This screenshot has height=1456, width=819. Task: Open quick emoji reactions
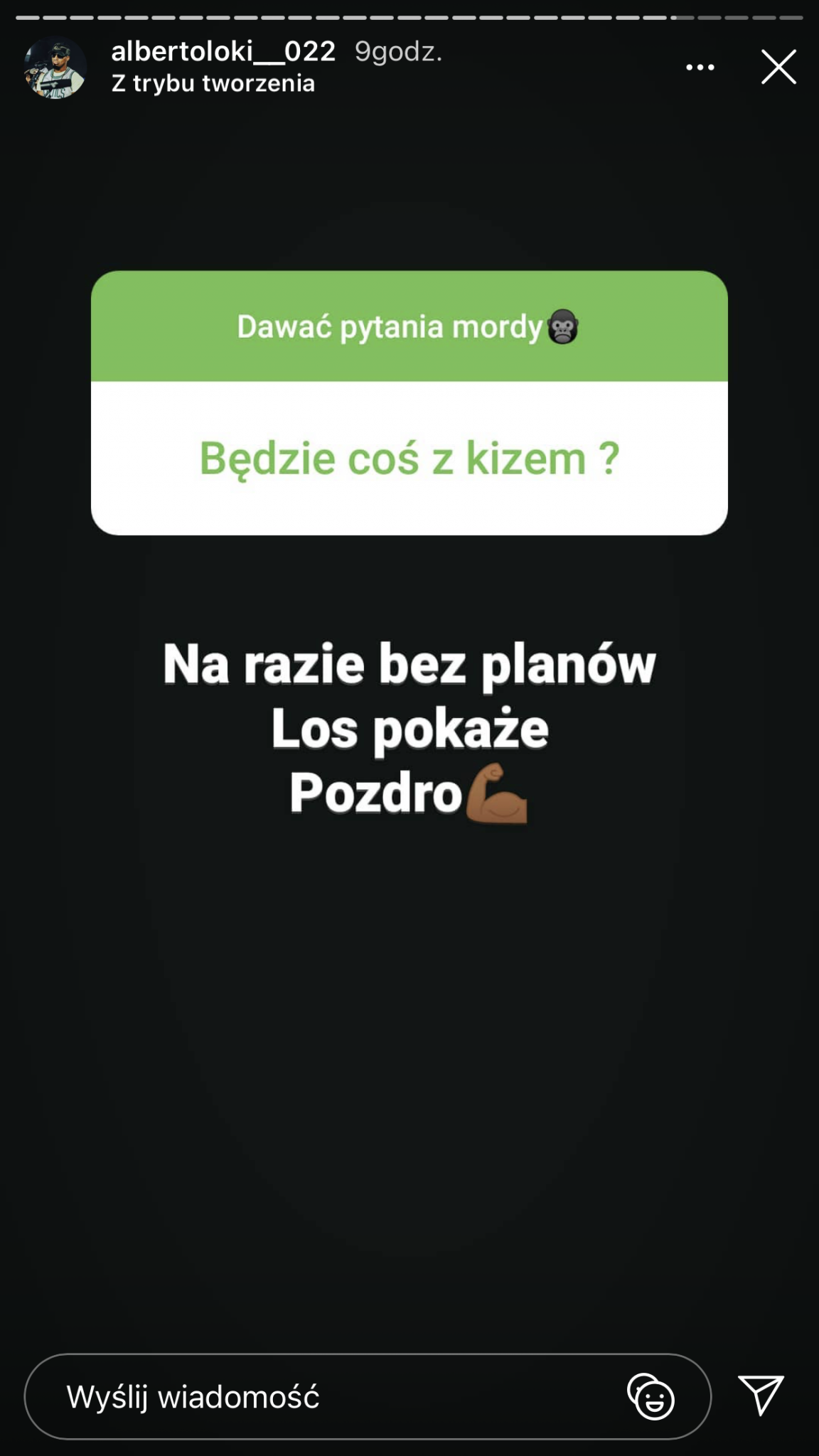[651, 1397]
